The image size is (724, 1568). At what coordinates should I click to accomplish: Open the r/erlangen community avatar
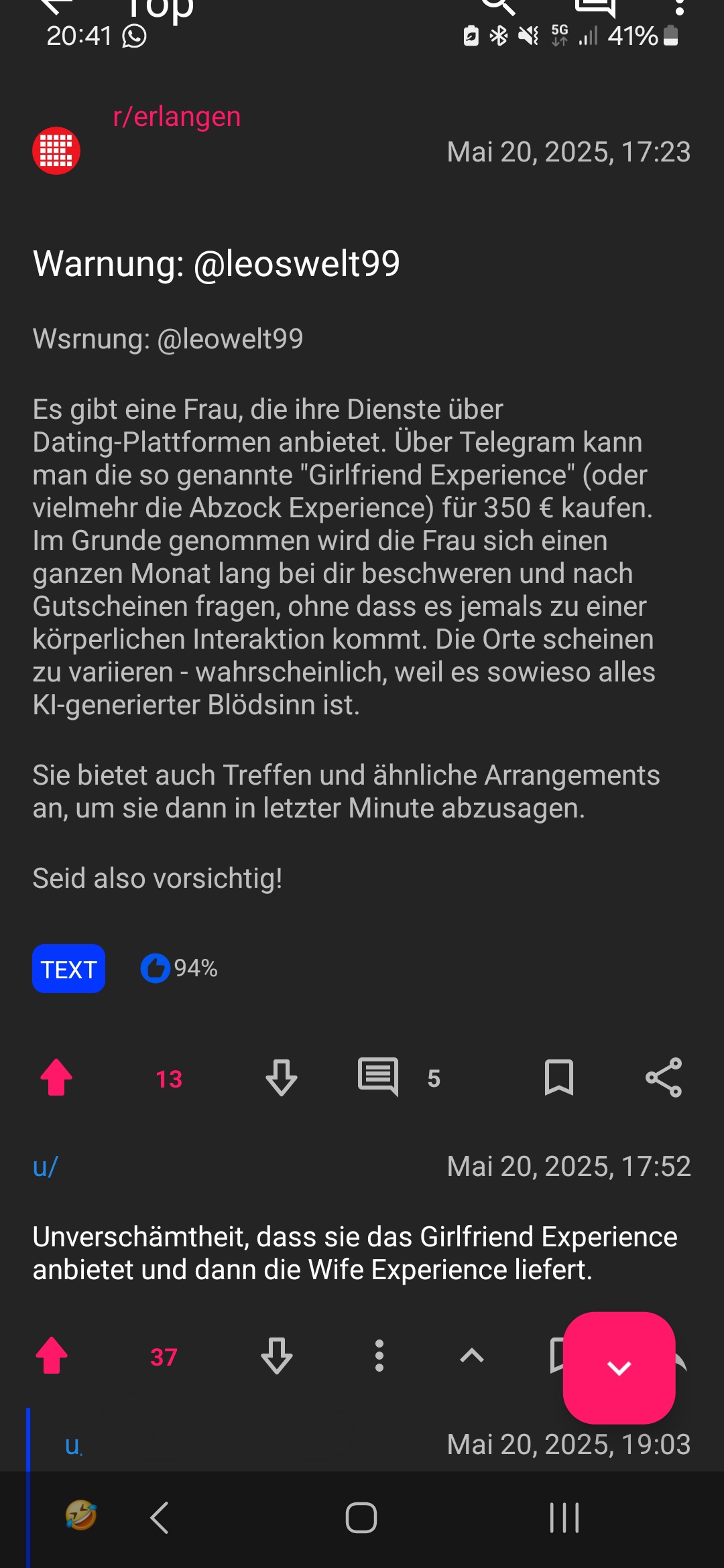click(56, 151)
